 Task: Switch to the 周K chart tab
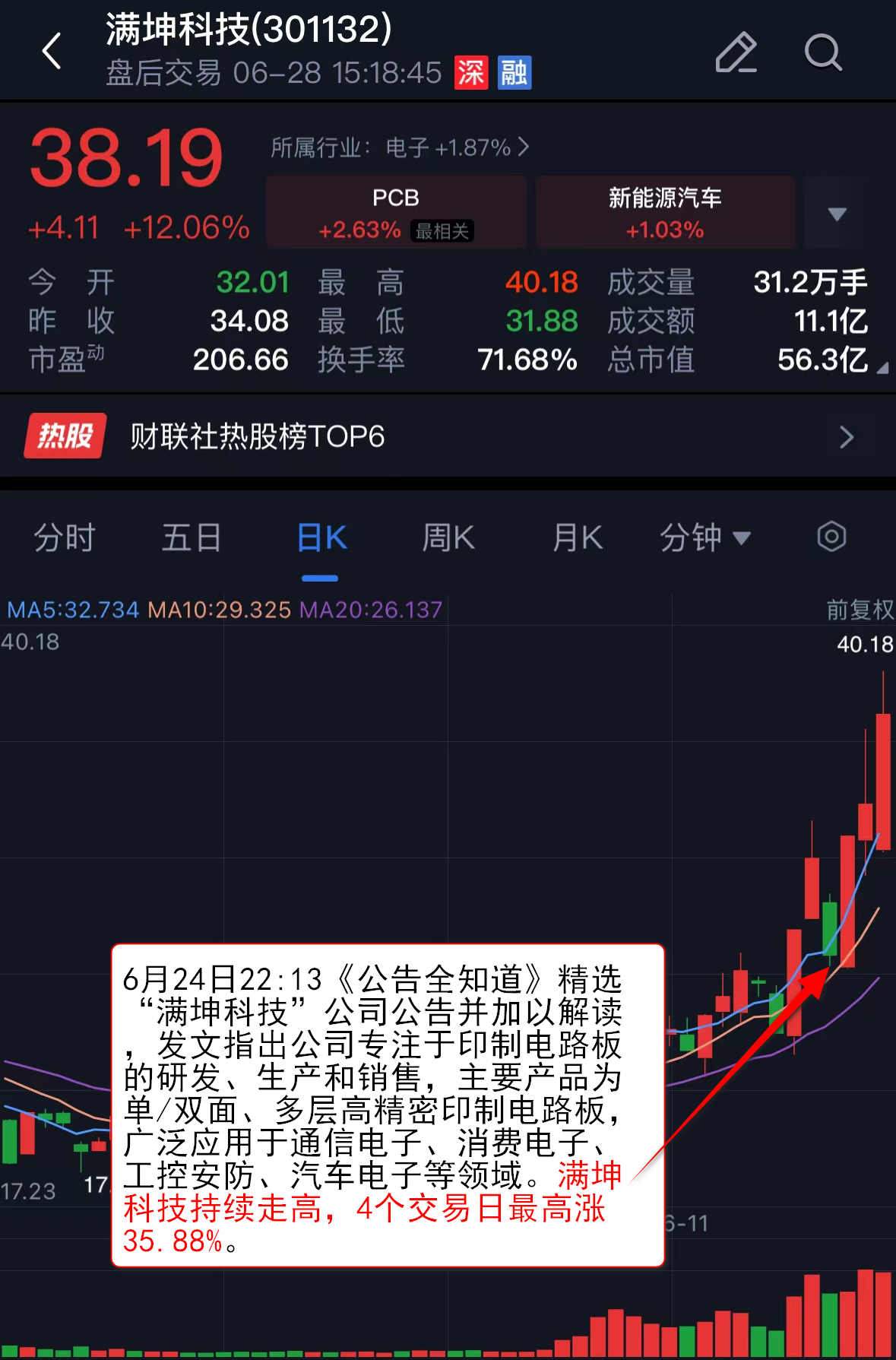click(448, 538)
